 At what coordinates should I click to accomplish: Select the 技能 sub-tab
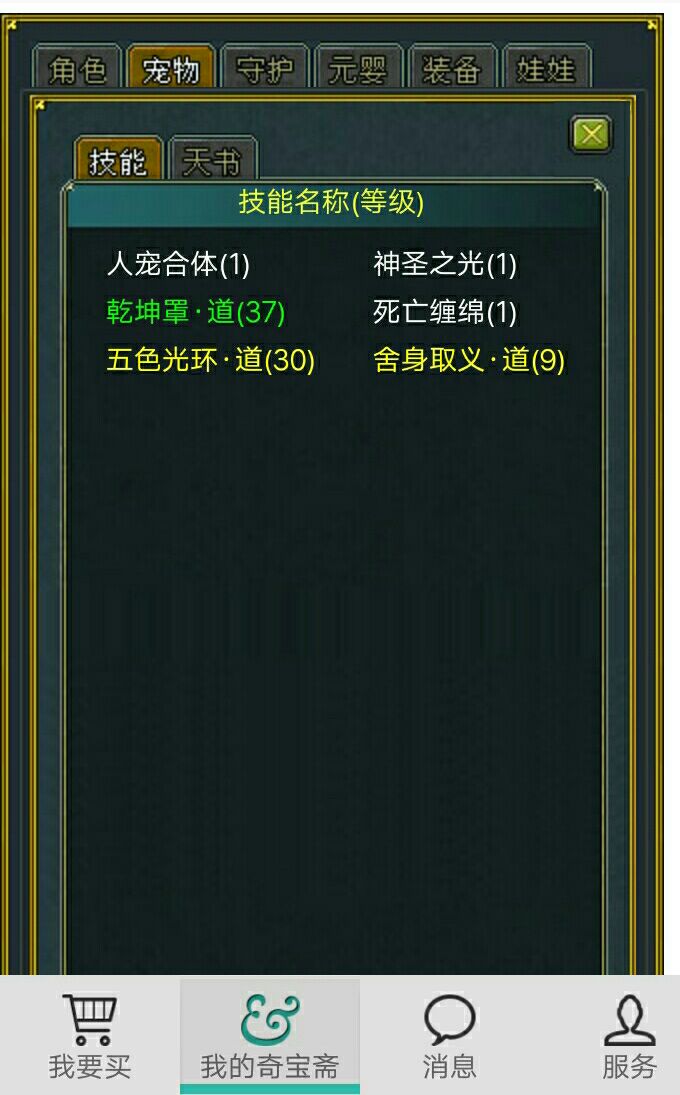(x=119, y=160)
